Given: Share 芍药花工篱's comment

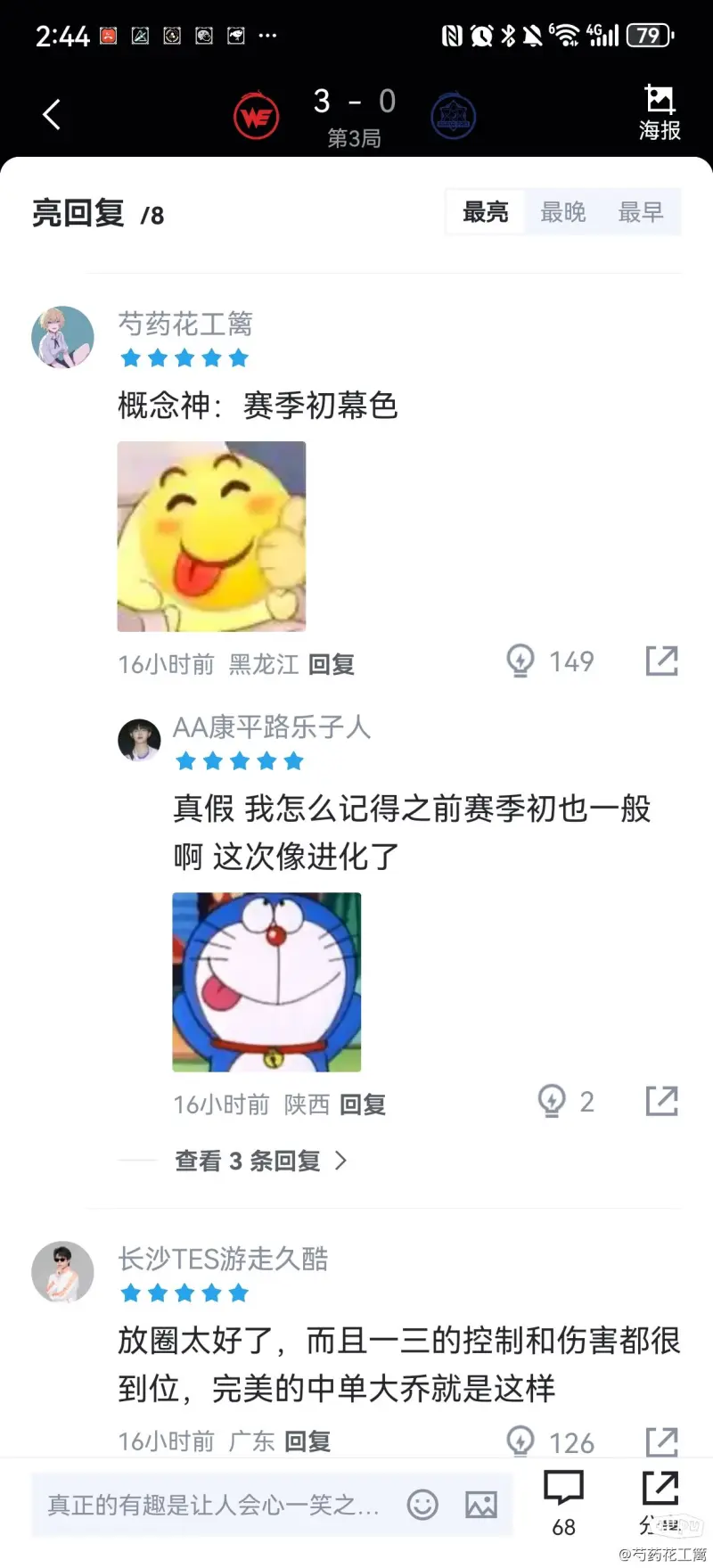Looking at the screenshot, I should [x=661, y=661].
